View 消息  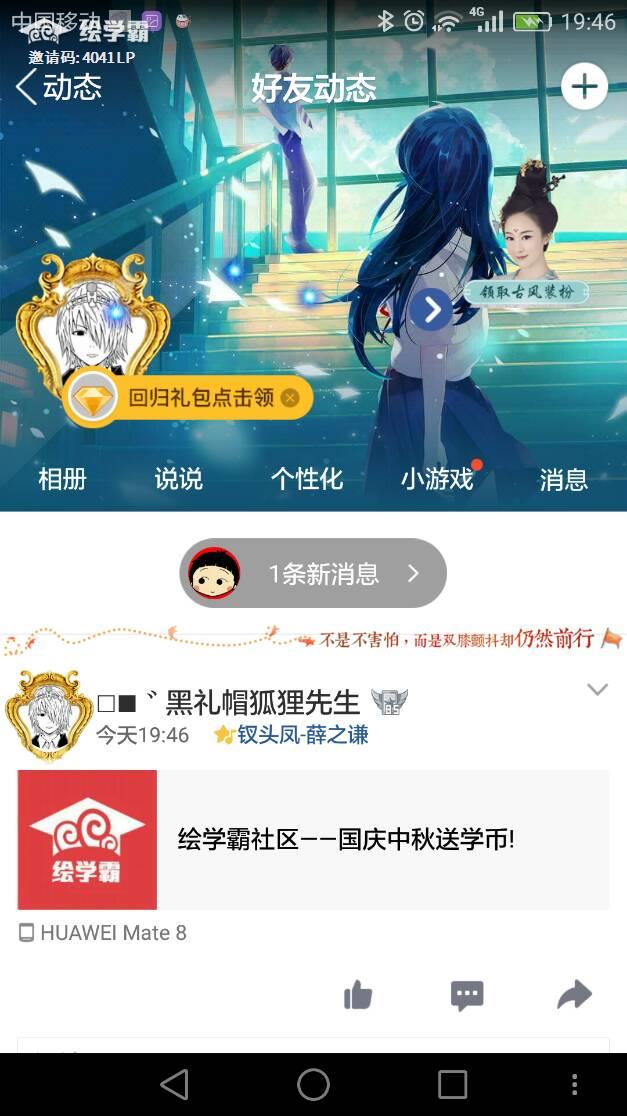tap(563, 479)
